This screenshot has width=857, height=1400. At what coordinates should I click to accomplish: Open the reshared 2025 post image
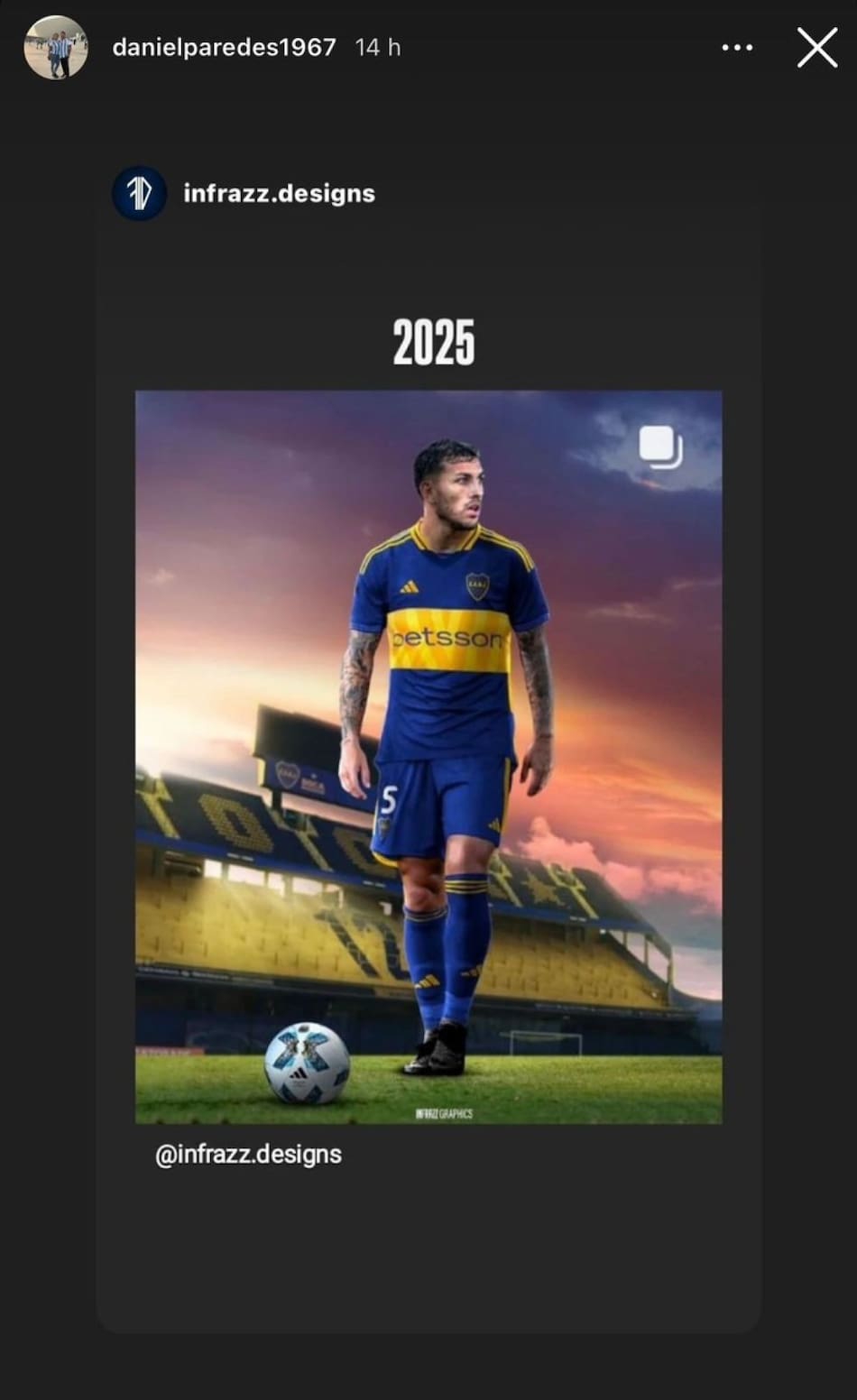[x=428, y=756]
